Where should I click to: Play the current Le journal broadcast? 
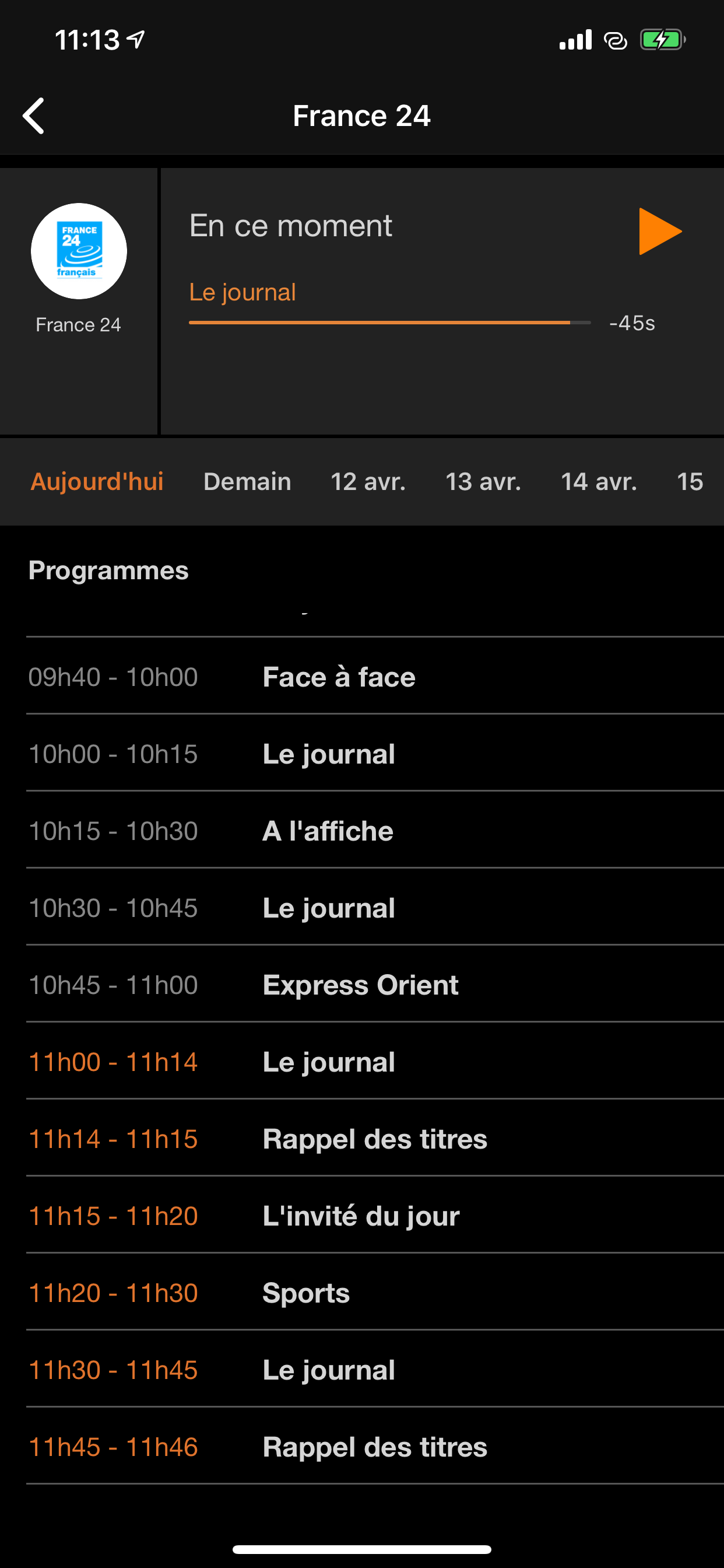(659, 232)
